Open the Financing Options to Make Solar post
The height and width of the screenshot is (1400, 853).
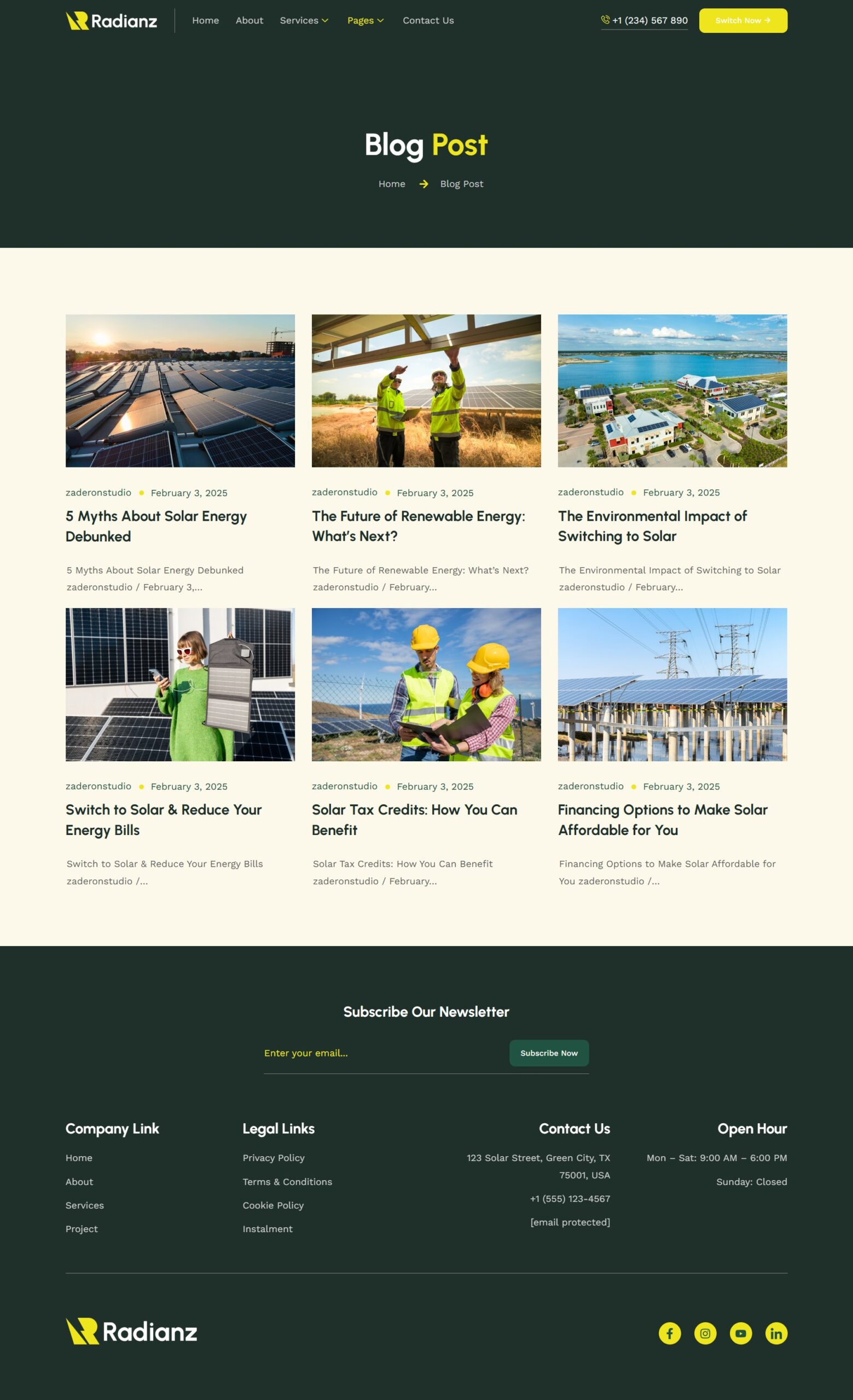coord(663,820)
